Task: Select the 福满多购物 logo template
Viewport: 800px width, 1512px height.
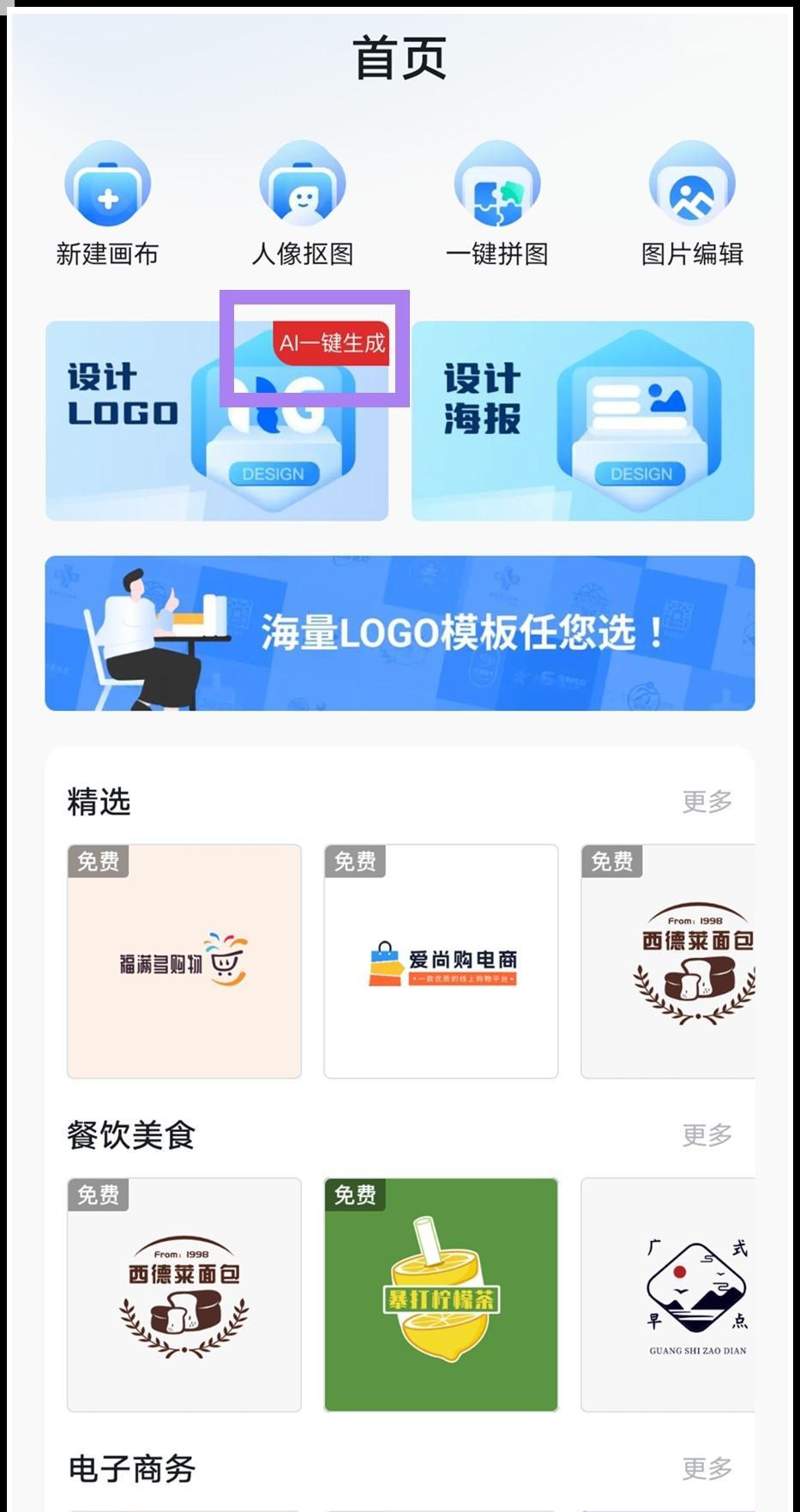Action: pyautogui.click(x=184, y=961)
